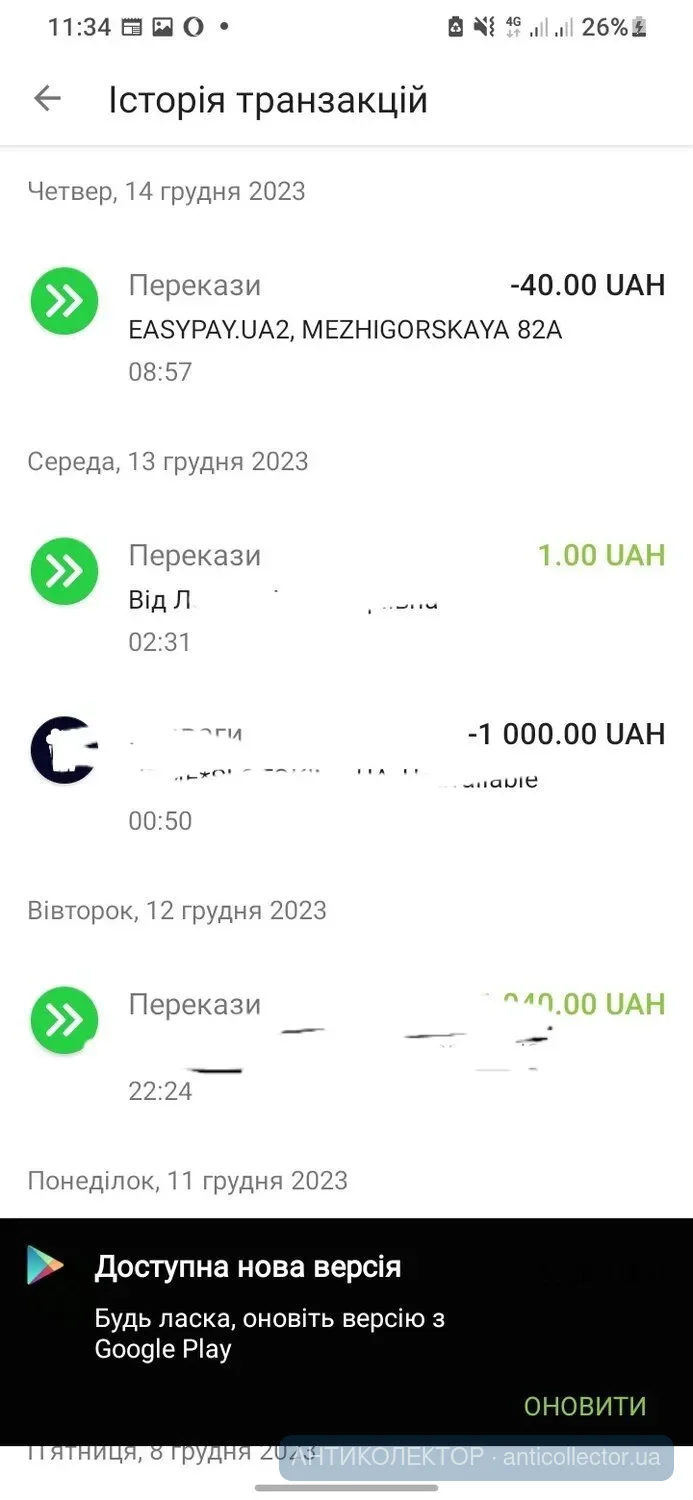View the -1 000.00 UAH transaction

click(346, 777)
